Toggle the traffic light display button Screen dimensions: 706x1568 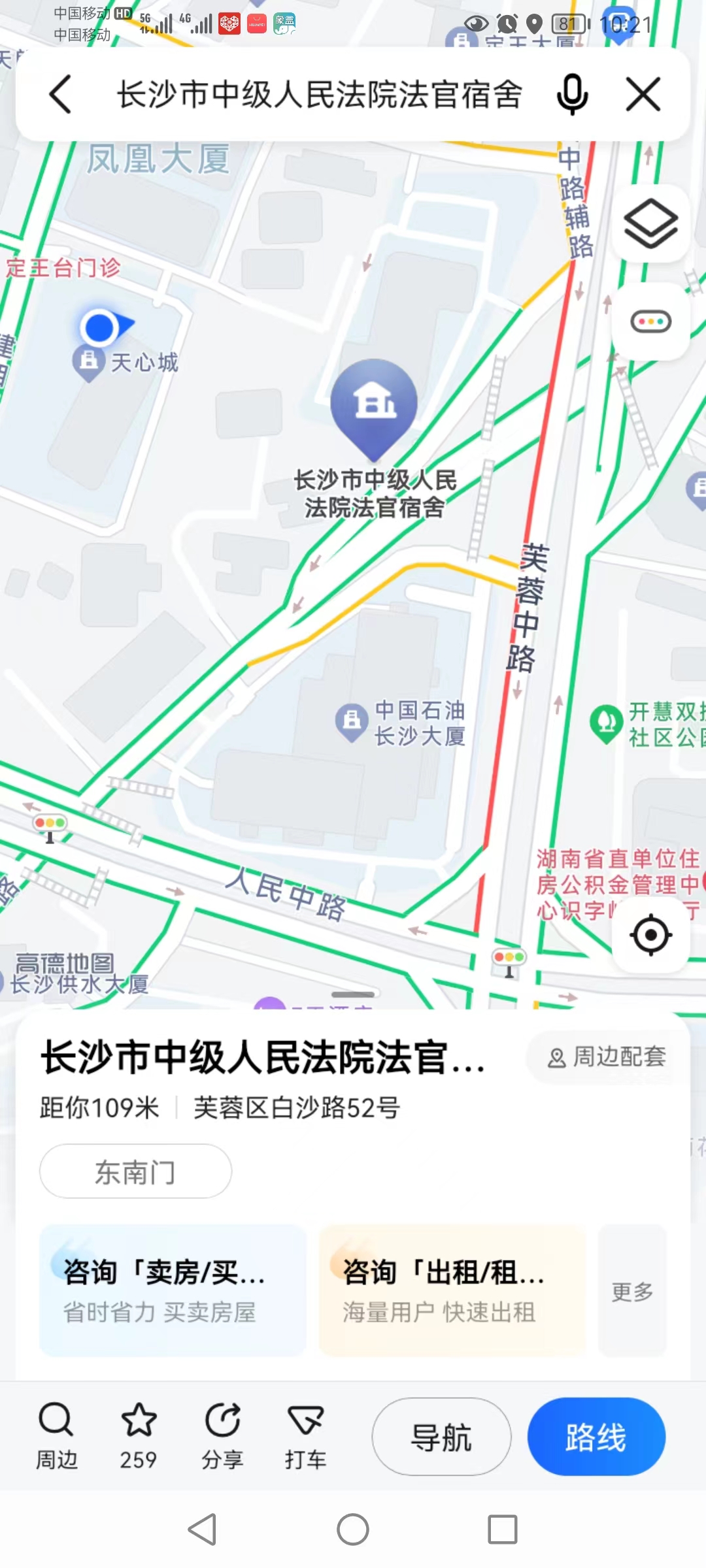pos(650,321)
